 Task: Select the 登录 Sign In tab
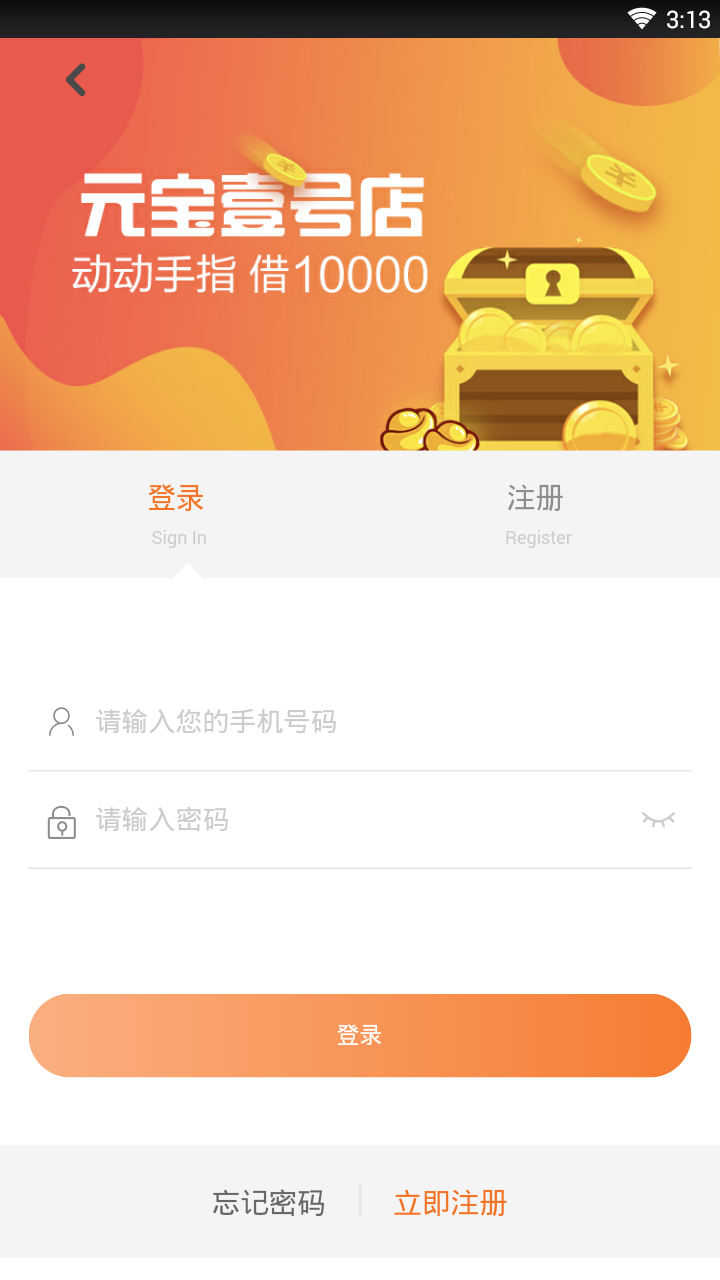click(178, 514)
